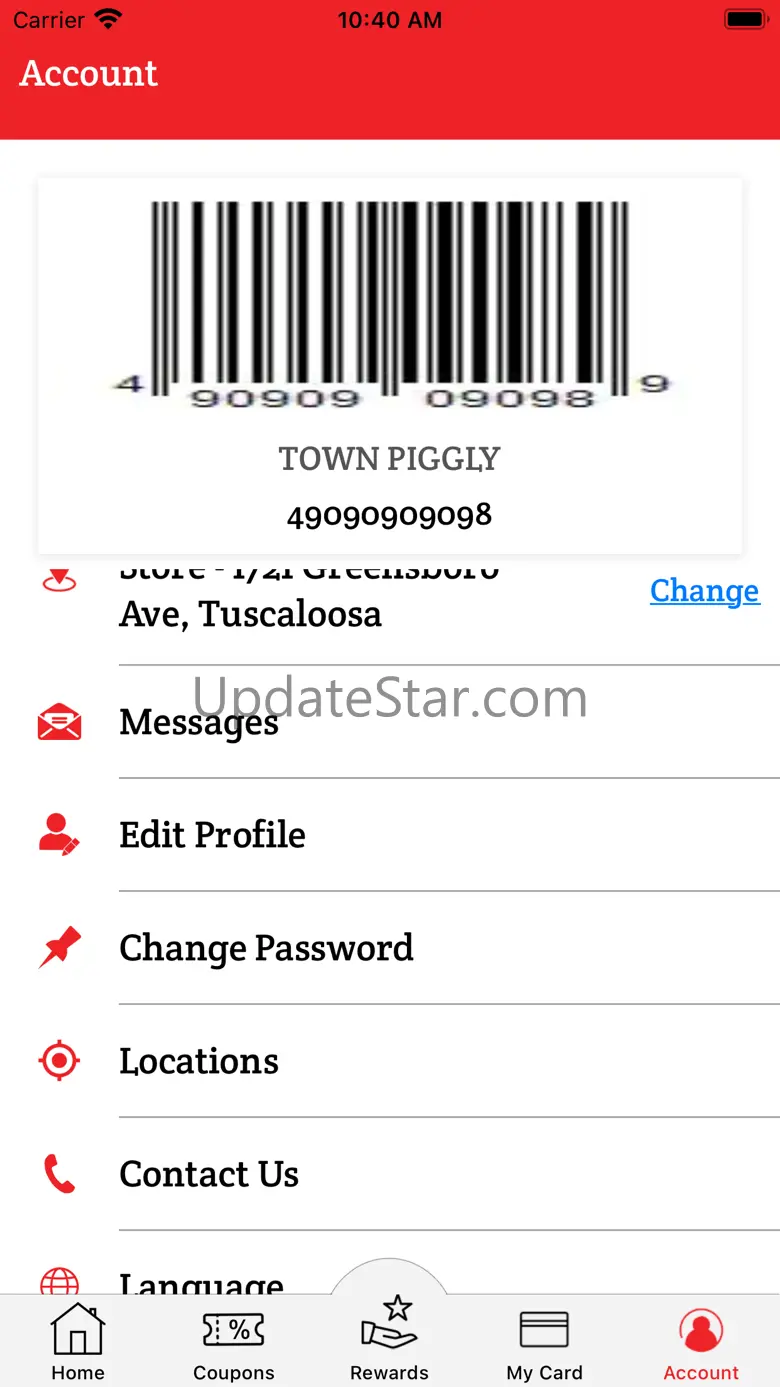Open the Rewards tab
This screenshot has height=1387, width=780.
point(390,1335)
